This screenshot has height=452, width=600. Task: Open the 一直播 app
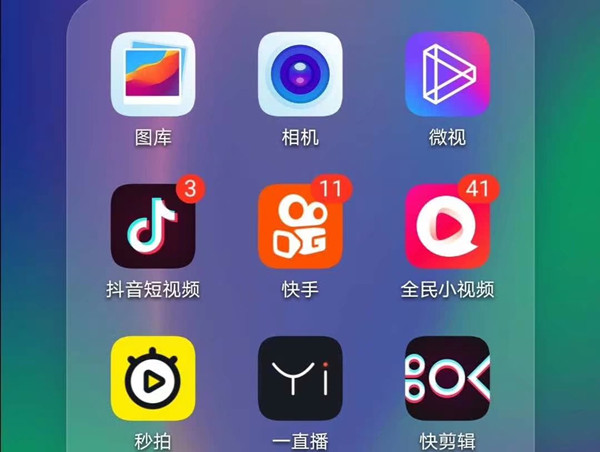pos(300,378)
